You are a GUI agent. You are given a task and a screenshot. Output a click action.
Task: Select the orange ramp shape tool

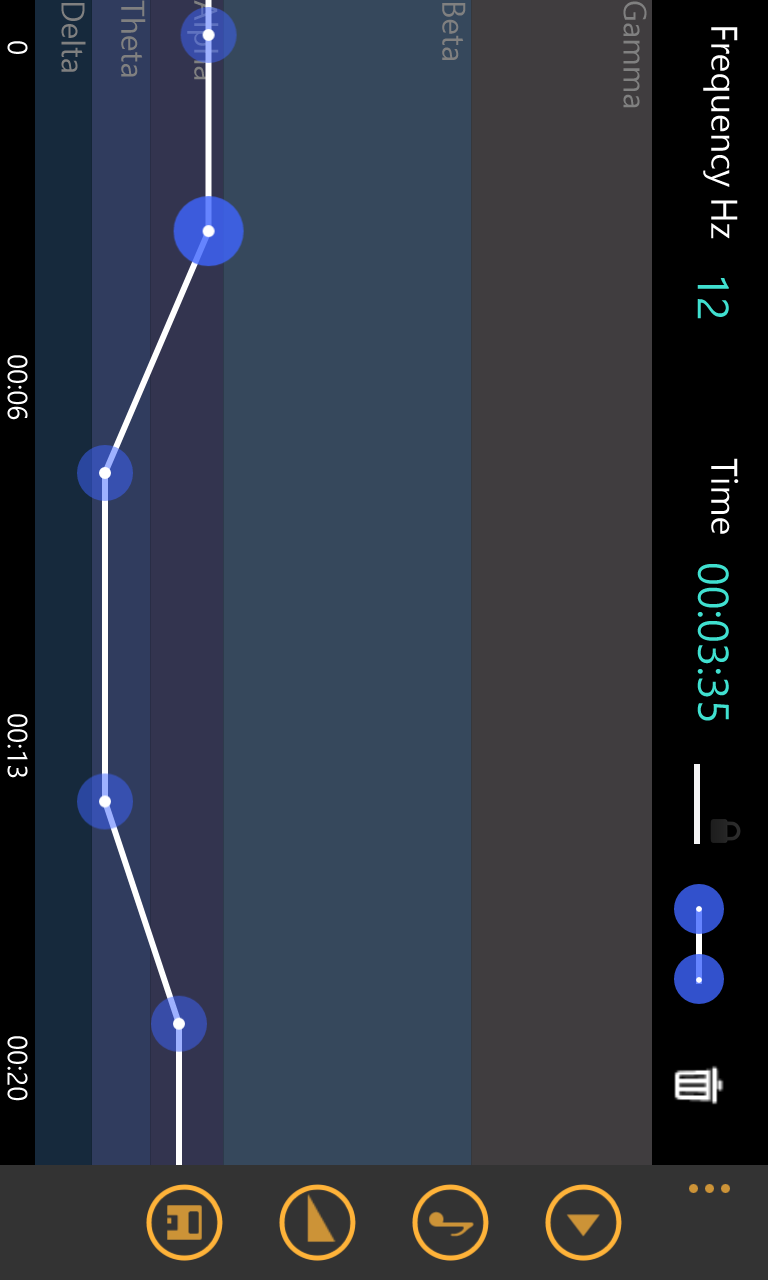317,1222
